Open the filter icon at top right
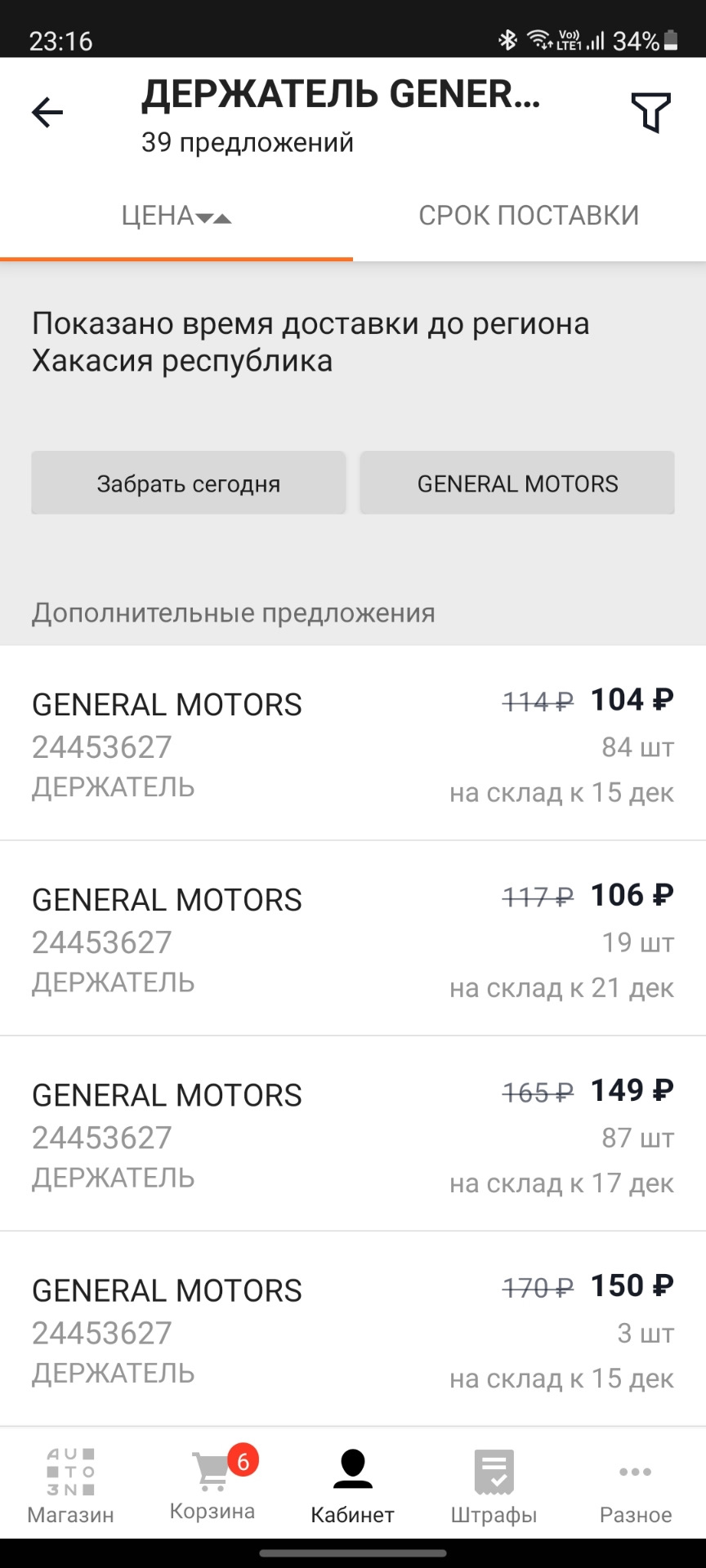 650,113
